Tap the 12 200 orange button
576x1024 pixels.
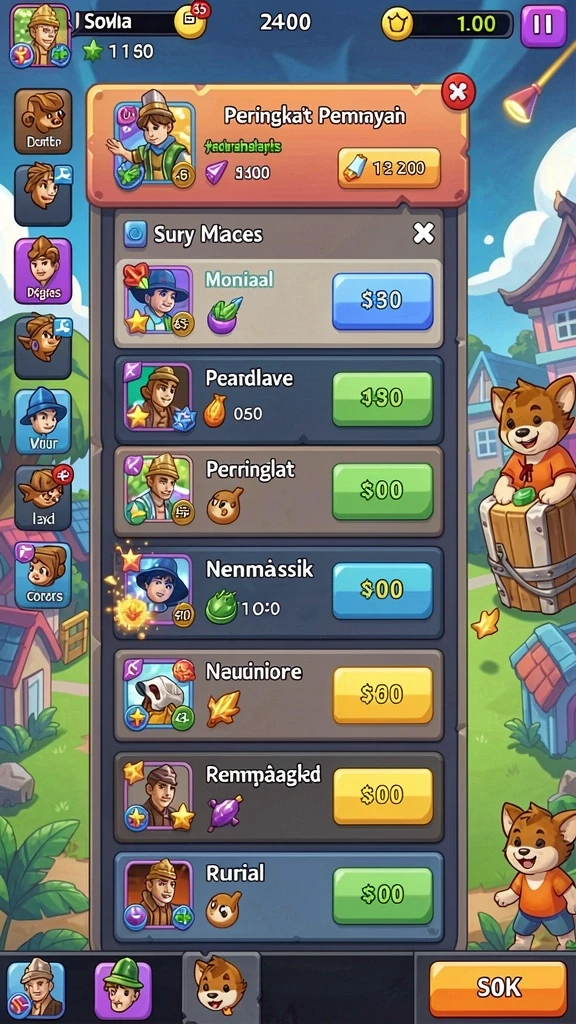pos(389,168)
